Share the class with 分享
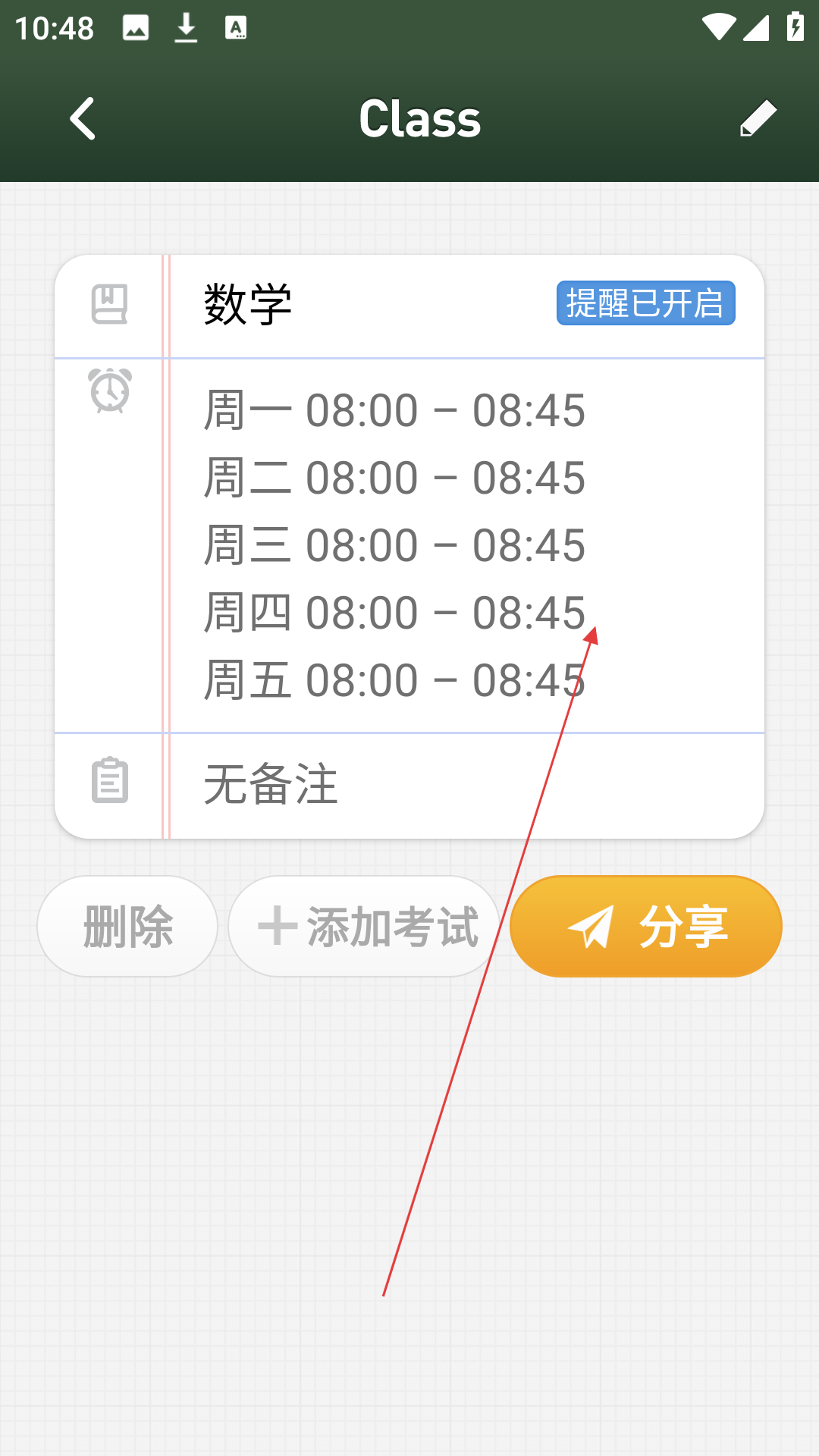 [646, 927]
